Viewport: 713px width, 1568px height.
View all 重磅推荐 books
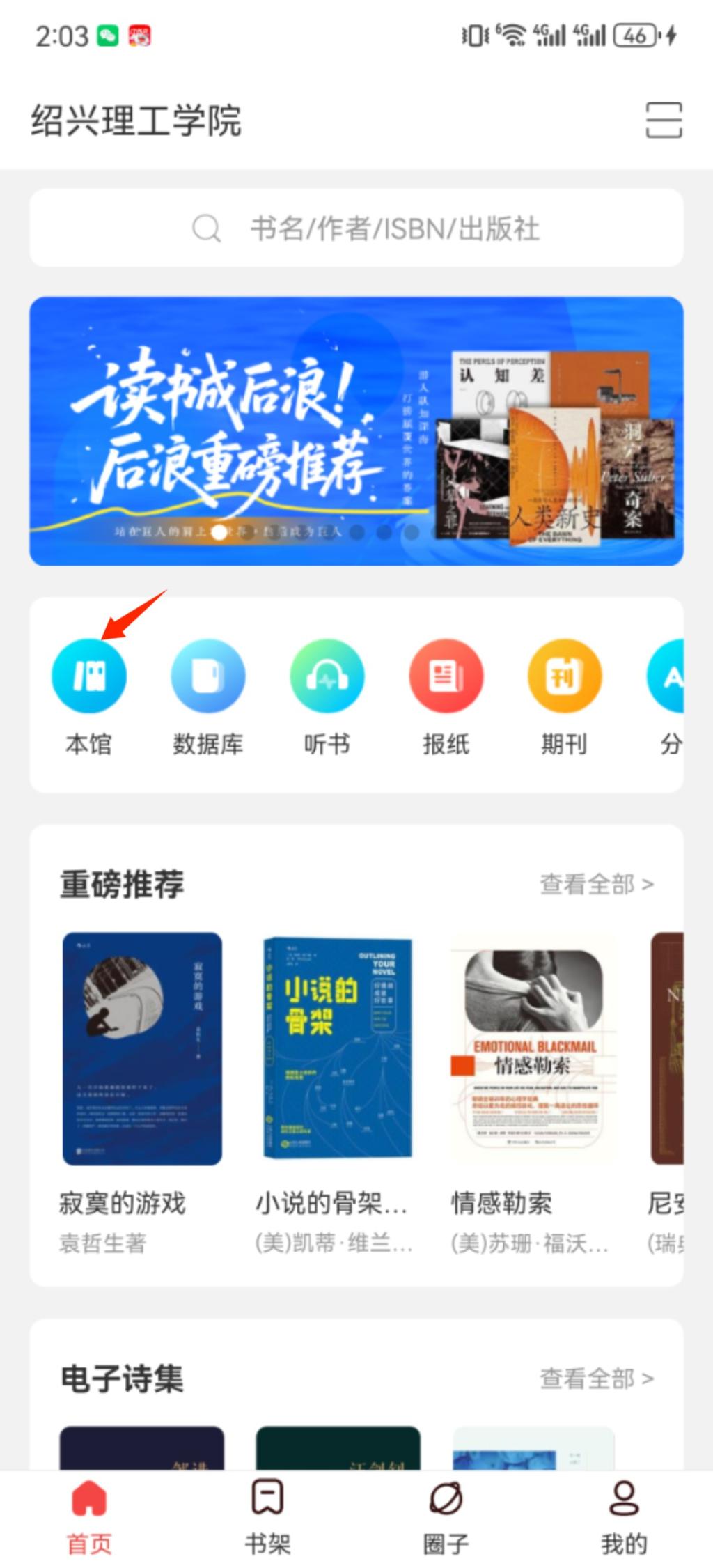tap(596, 884)
